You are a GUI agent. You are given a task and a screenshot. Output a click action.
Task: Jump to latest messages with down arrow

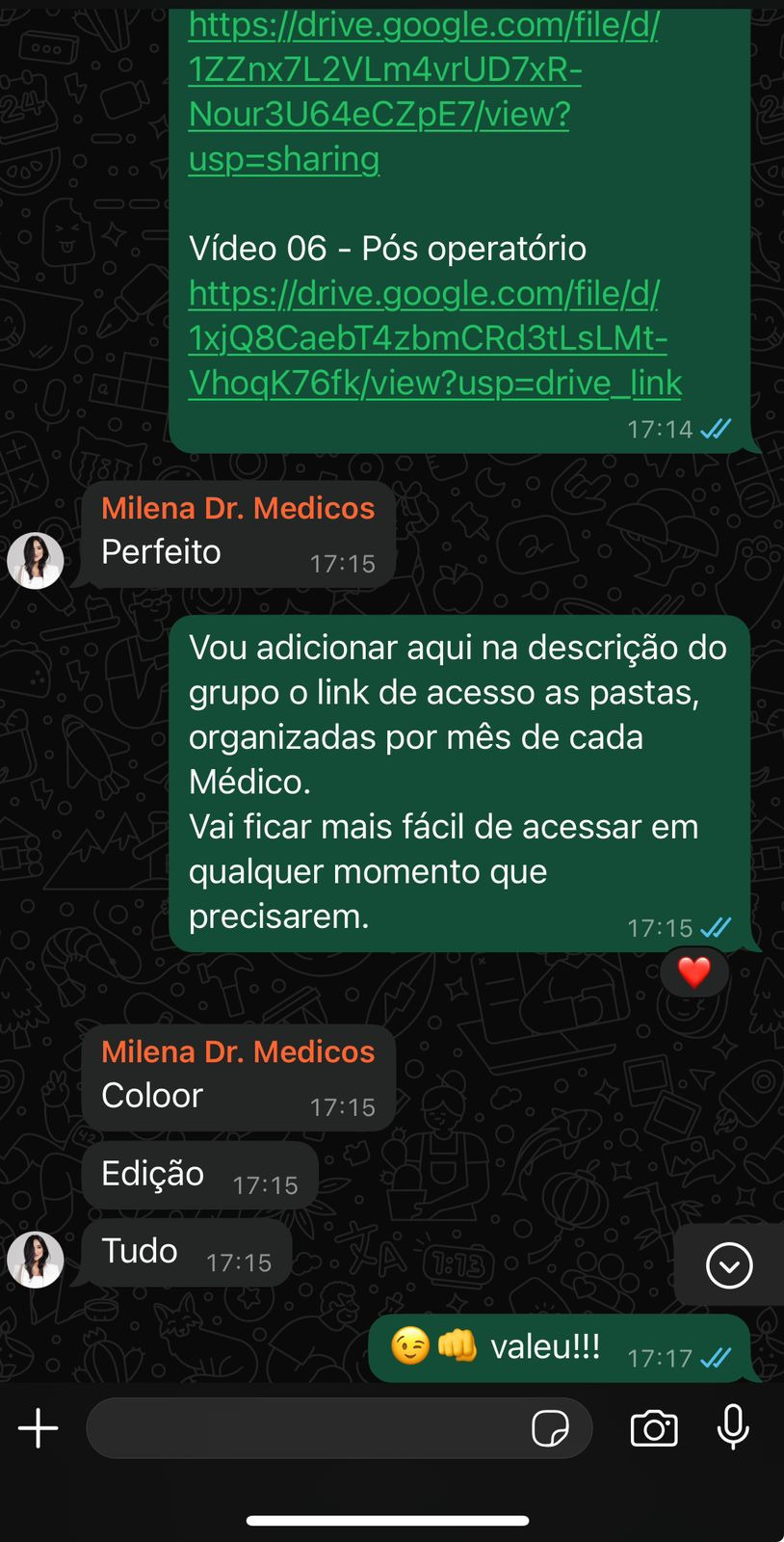(x=729, y=1265)
